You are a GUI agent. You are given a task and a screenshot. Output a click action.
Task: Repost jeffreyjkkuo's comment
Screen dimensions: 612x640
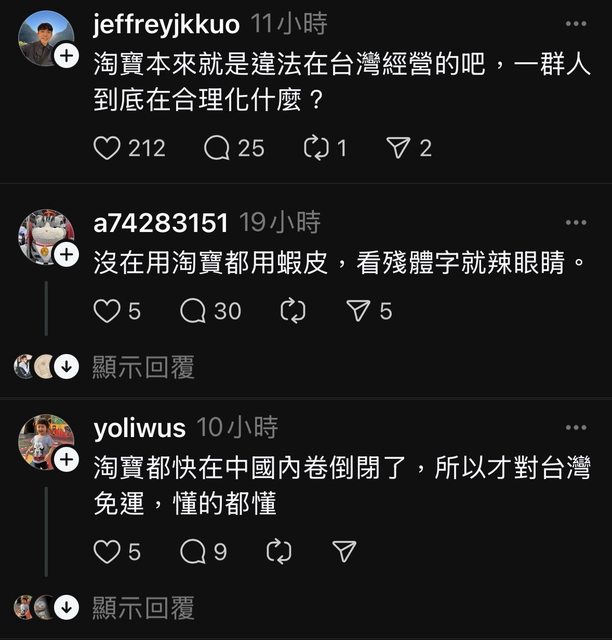[x=316, y=148]
